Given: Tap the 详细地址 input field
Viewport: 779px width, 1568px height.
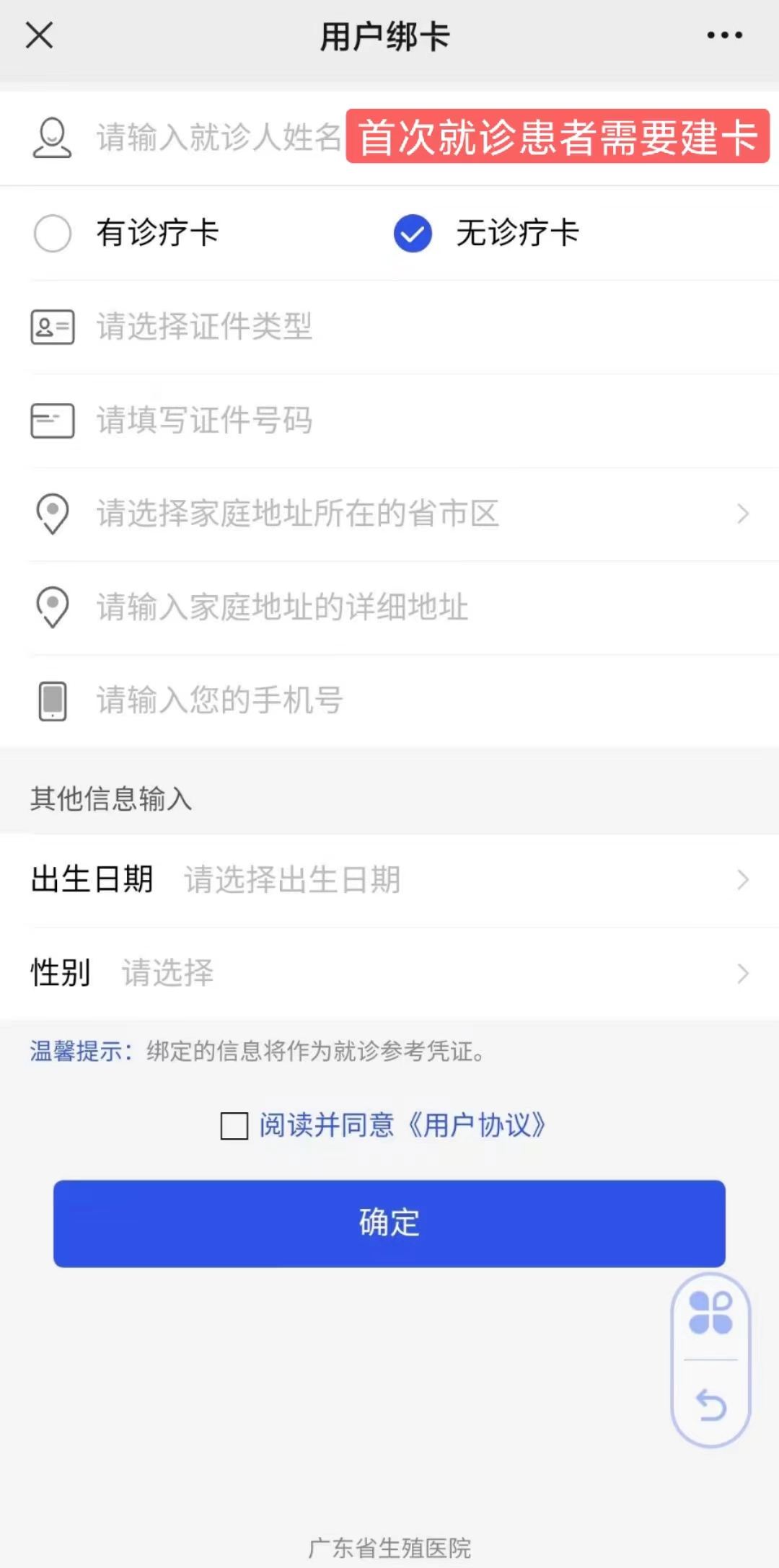Looking at the screenshot, I should click(x=389, y=607).
